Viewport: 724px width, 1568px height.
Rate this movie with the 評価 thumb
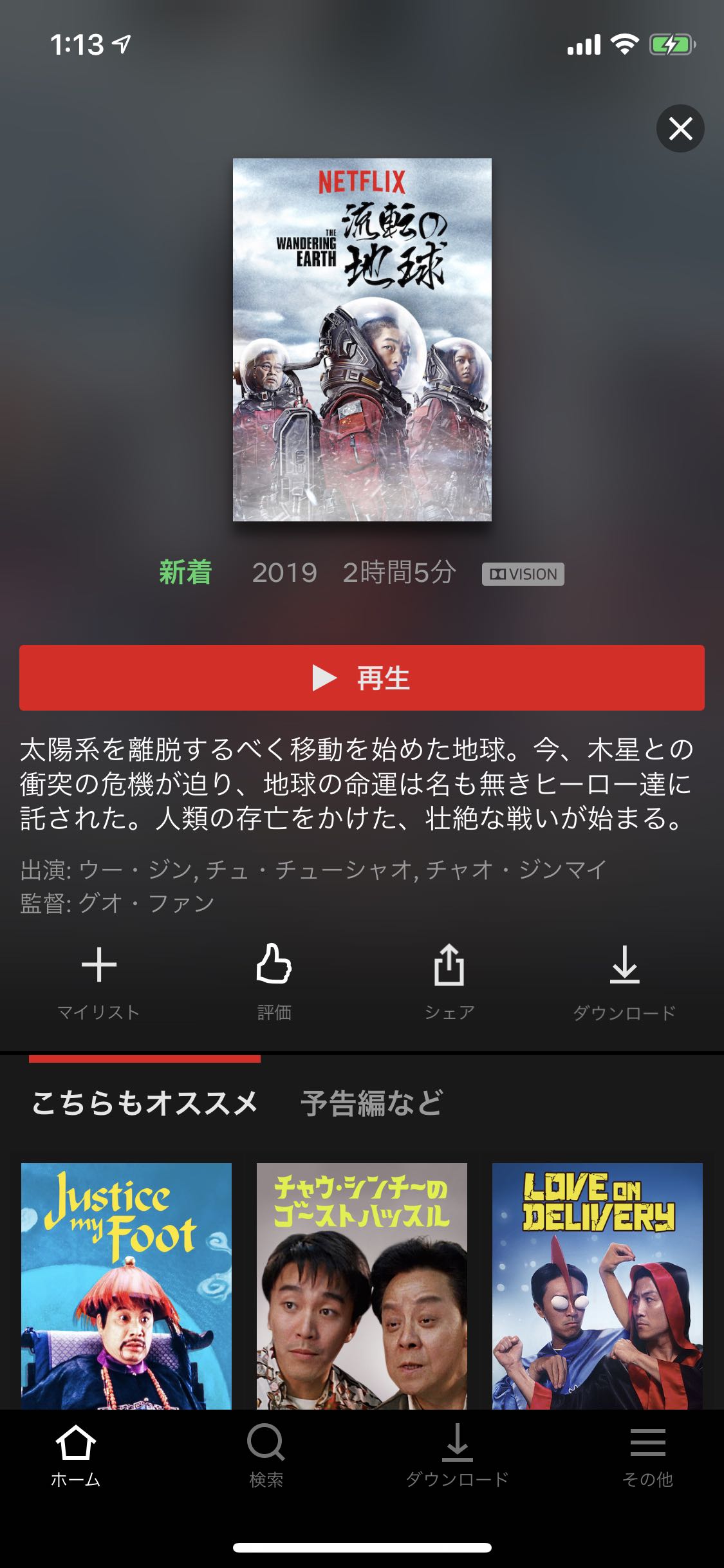click(x=274, y=980)
